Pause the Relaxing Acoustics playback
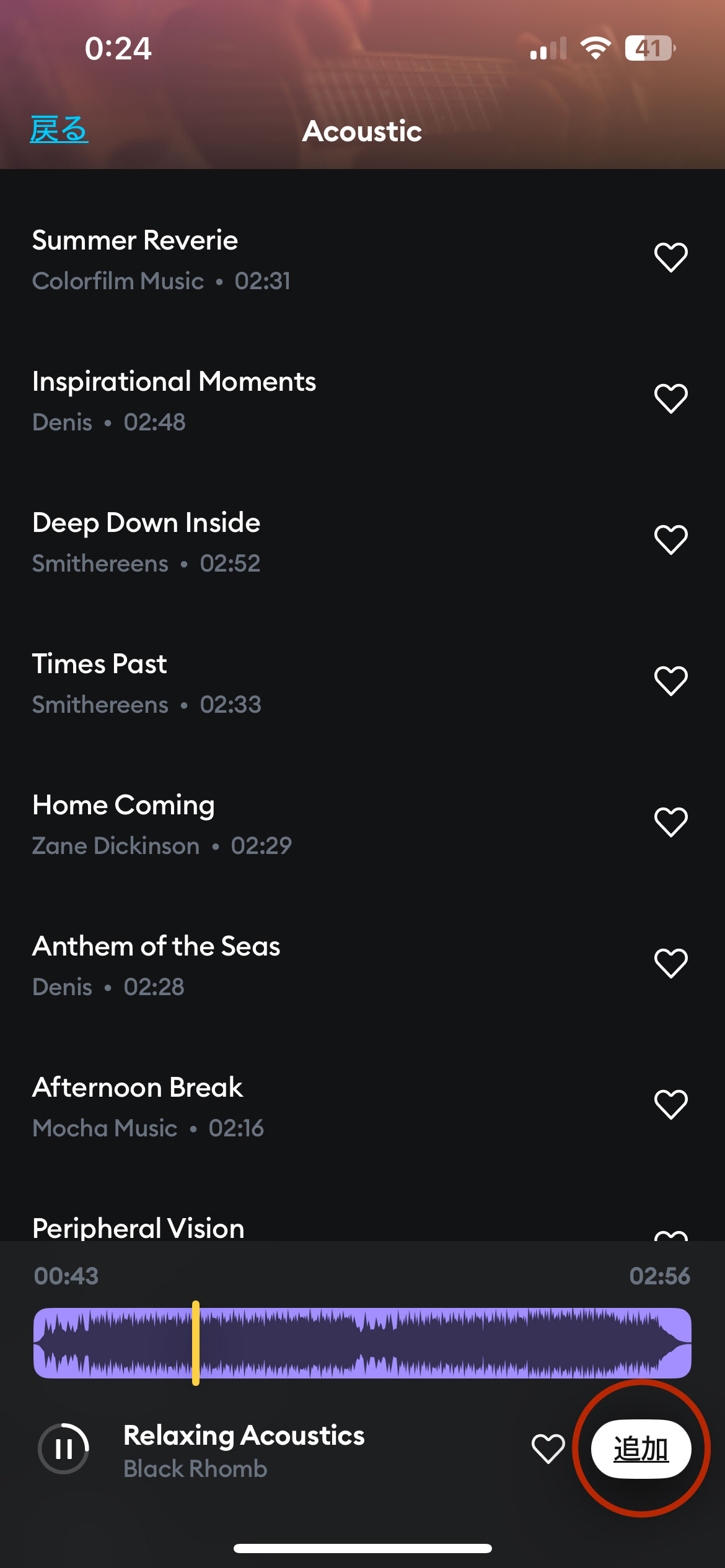 click(x=64, y=1448)
